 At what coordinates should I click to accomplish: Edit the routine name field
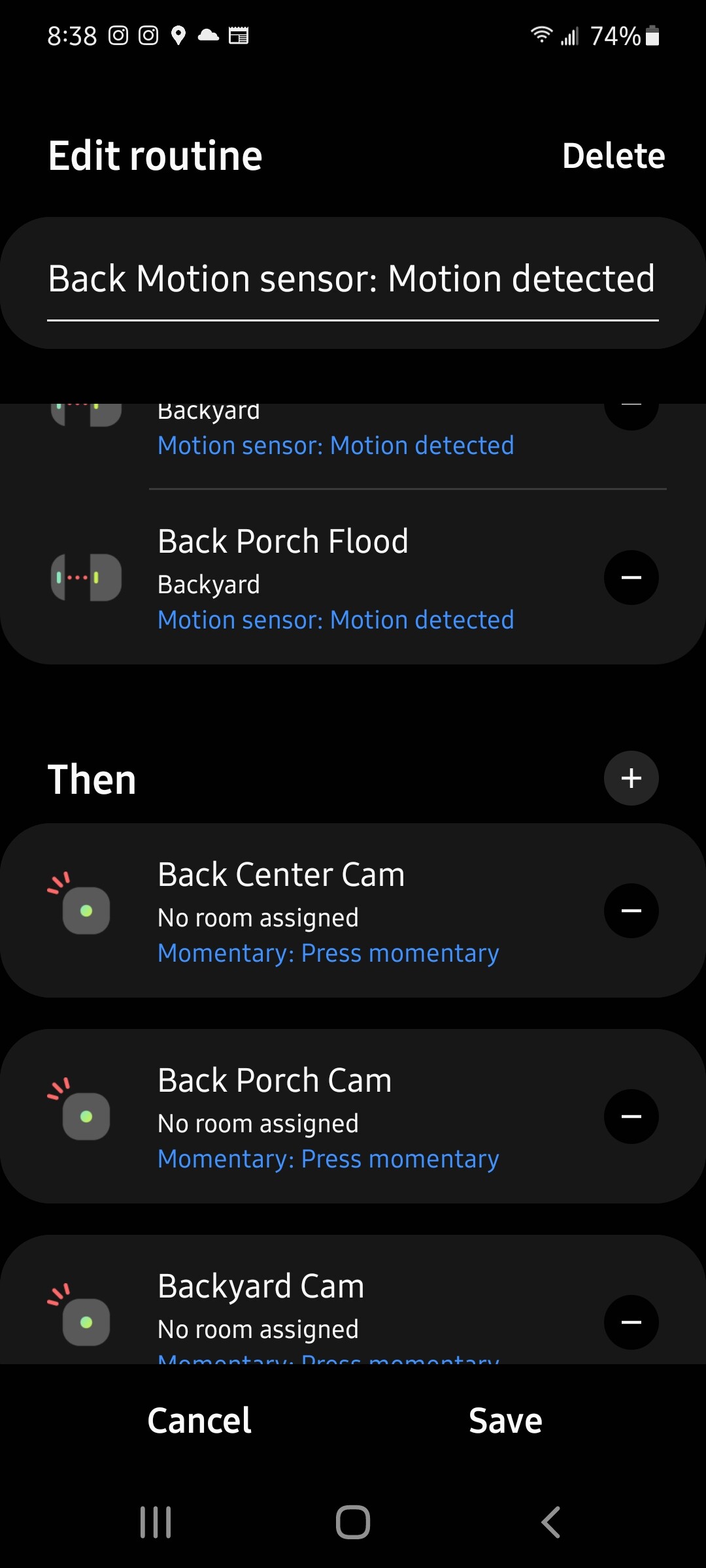352,280
